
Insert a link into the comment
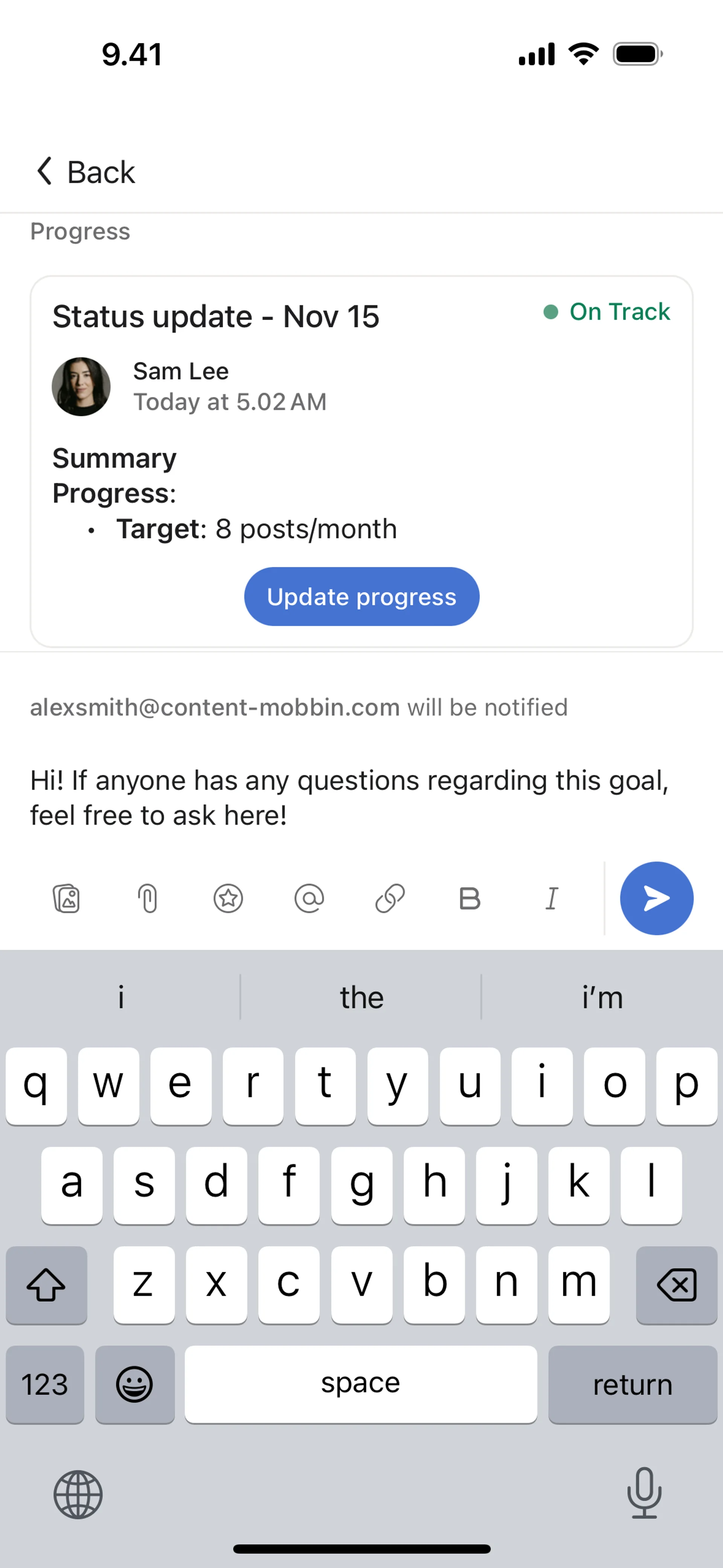pyautogui.click(x=390, y=899)
